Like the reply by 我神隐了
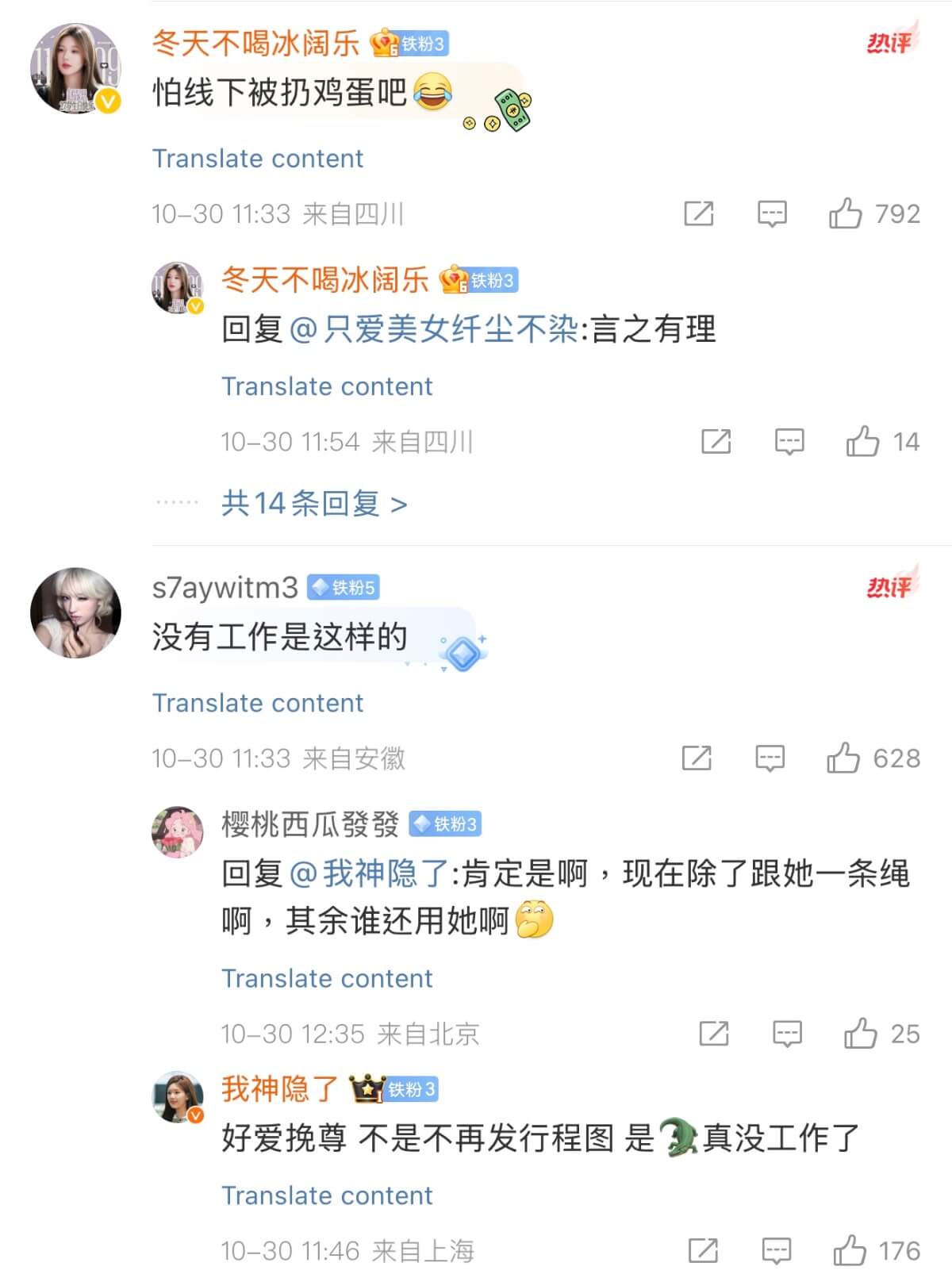The width and height of the screenshot is (952, 1278). pyautogui.click(x=850, y=1251)
